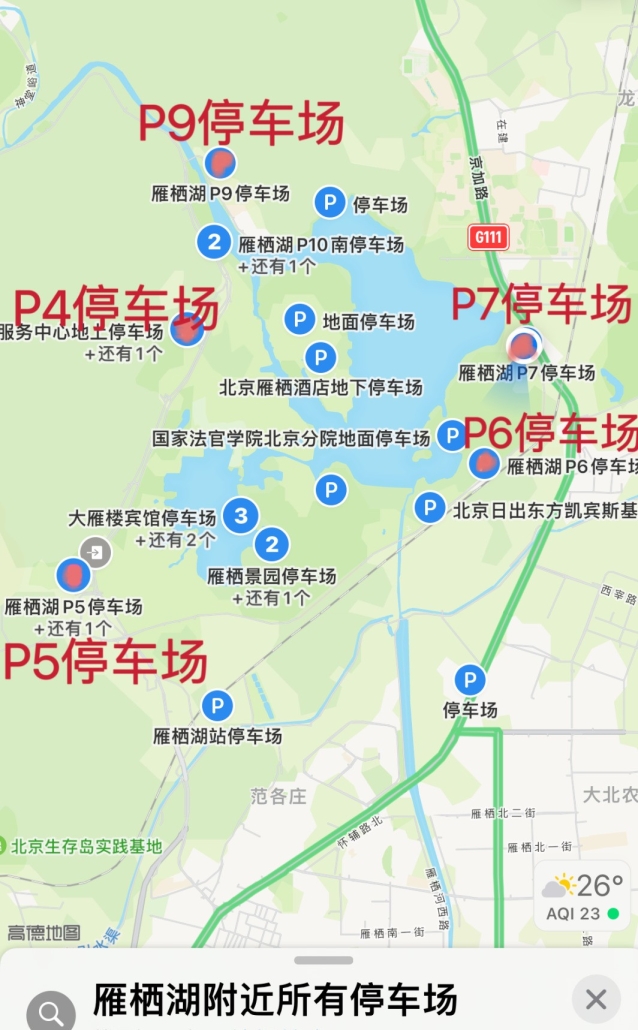
Task: Open the 停车场 pin beside 雁栖湖P9停车场
Action: (x=330, y=203)
